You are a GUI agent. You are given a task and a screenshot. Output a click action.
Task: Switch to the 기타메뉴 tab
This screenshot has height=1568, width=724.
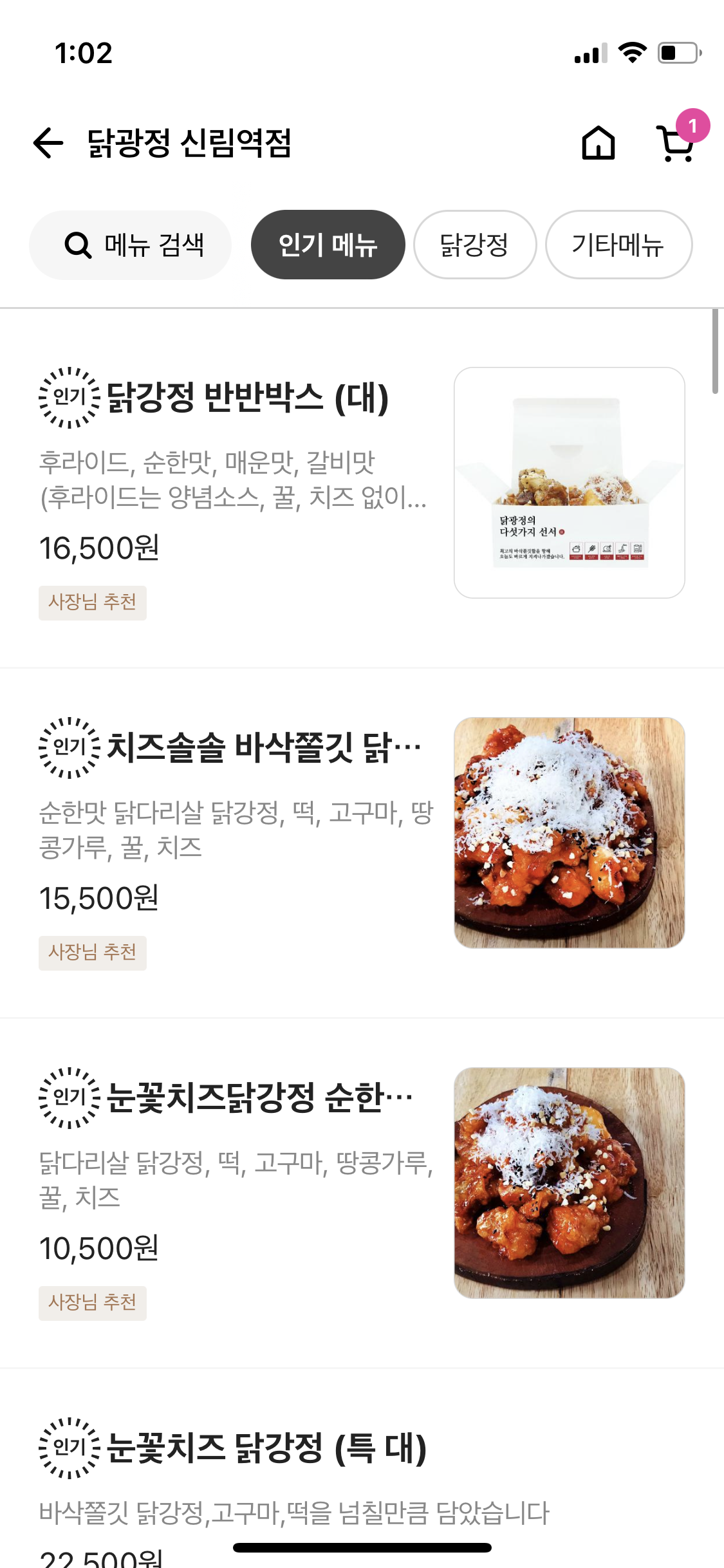pyautogui.click(x=618, y=245)
